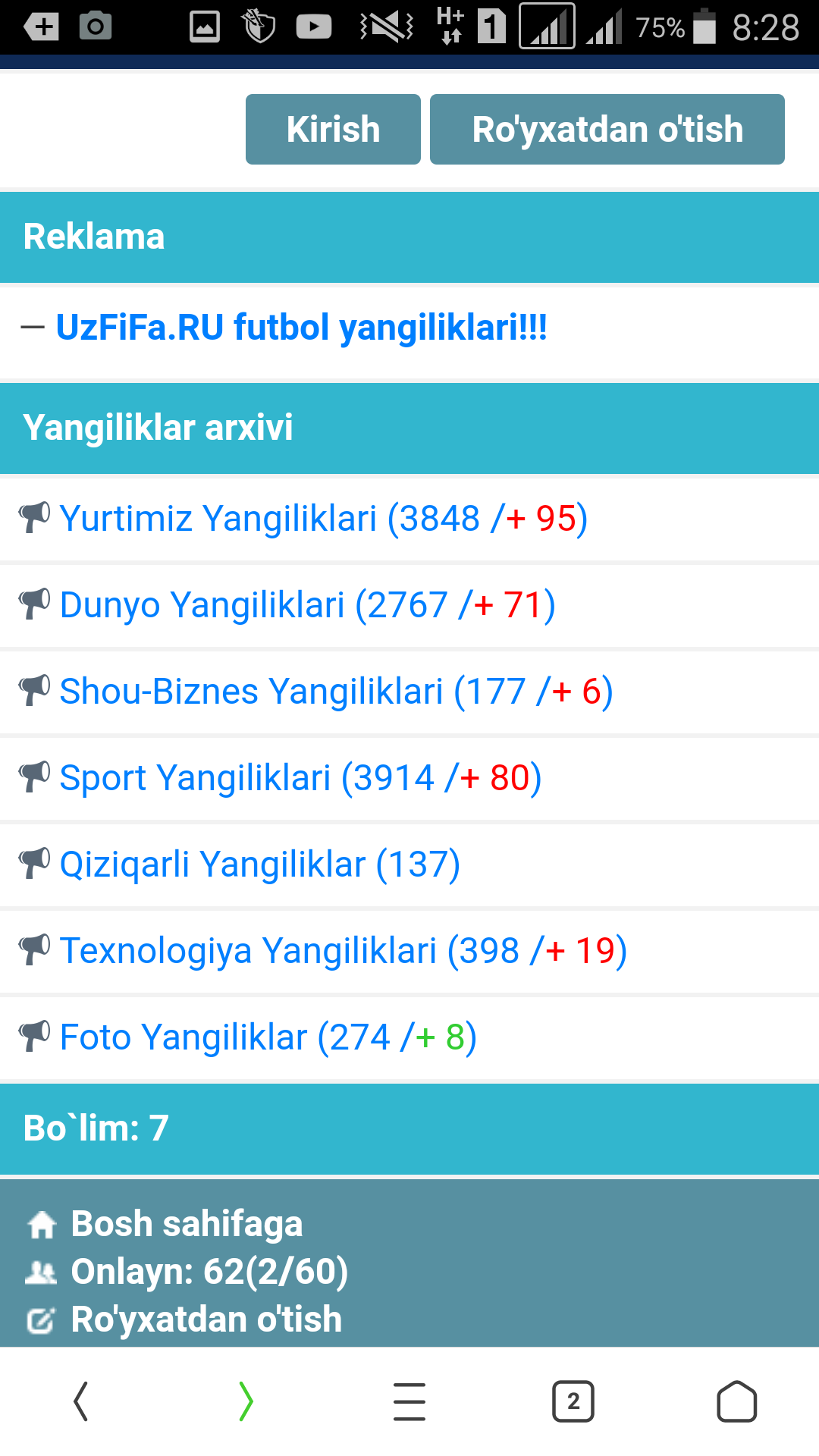Open Ro'yxatdan o'tish button at top
The width and height of the screenshot is (819, 1456).
click(607, 129)
